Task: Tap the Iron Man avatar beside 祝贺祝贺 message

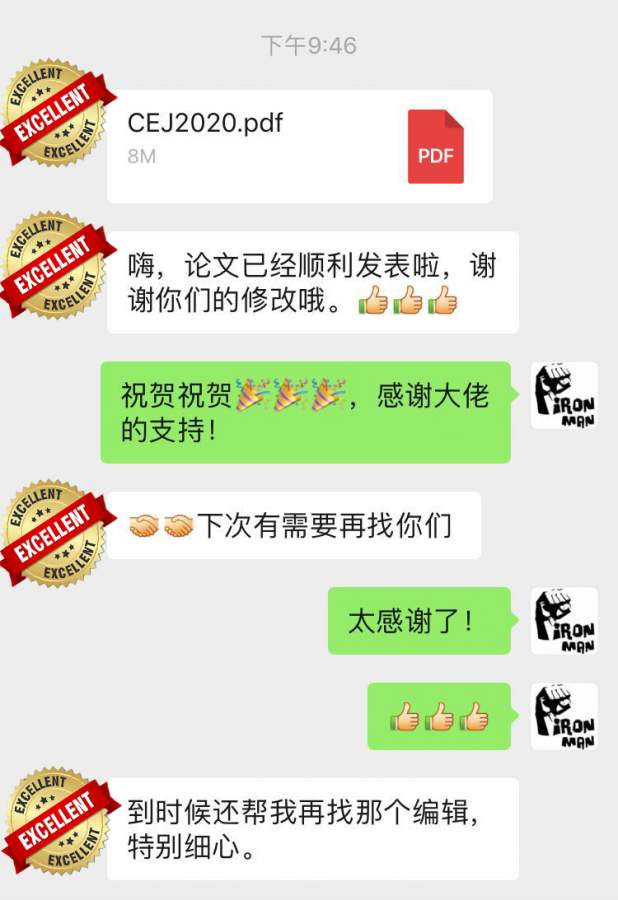Action: [564, 396]
